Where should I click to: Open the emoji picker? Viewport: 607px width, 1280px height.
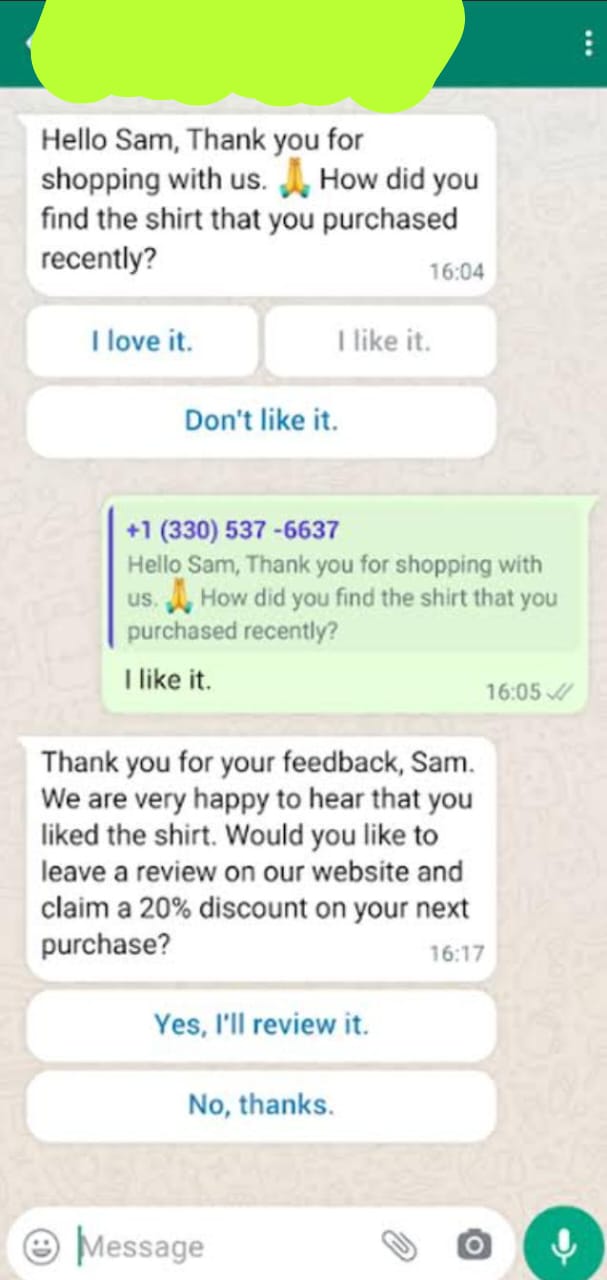[x=41, y=1245]
